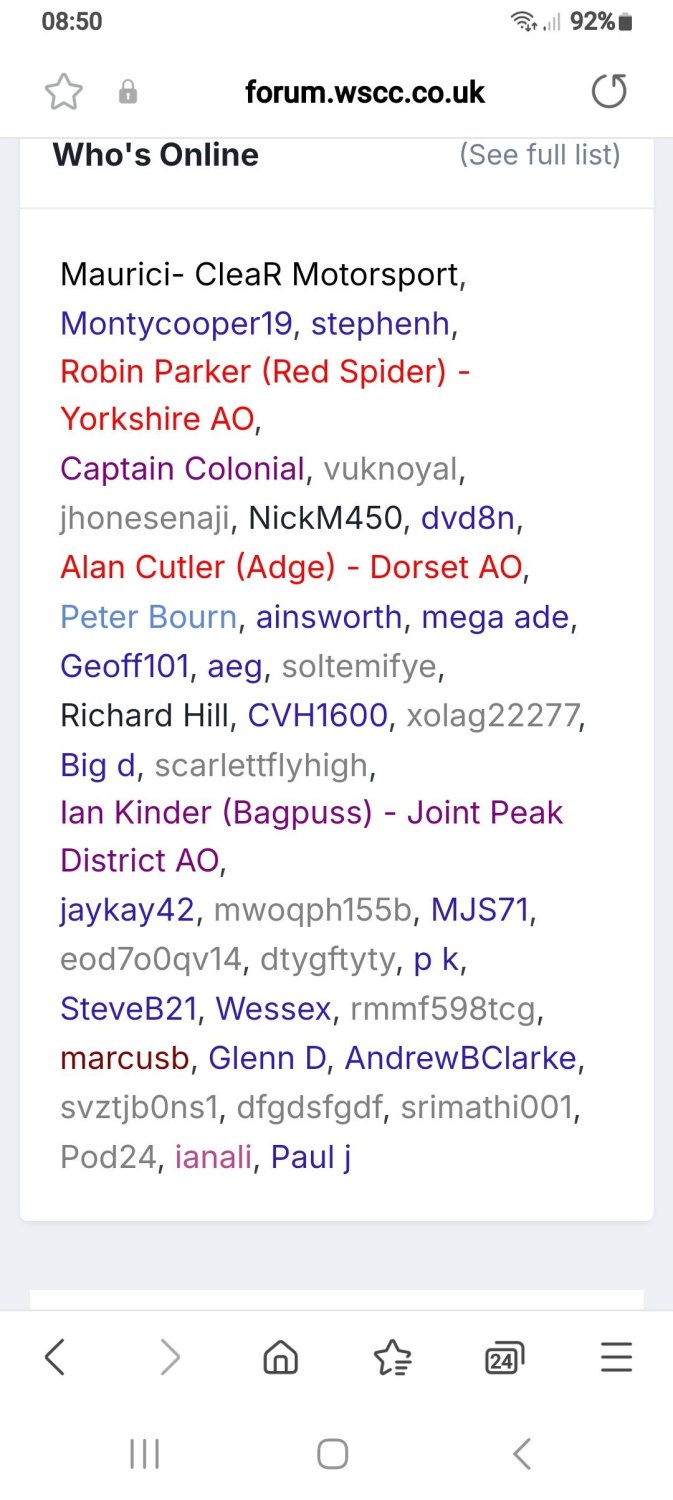This screenshot has width=673, height=1500.
Task: Open Montycooper19's profile
Action: 176,323
